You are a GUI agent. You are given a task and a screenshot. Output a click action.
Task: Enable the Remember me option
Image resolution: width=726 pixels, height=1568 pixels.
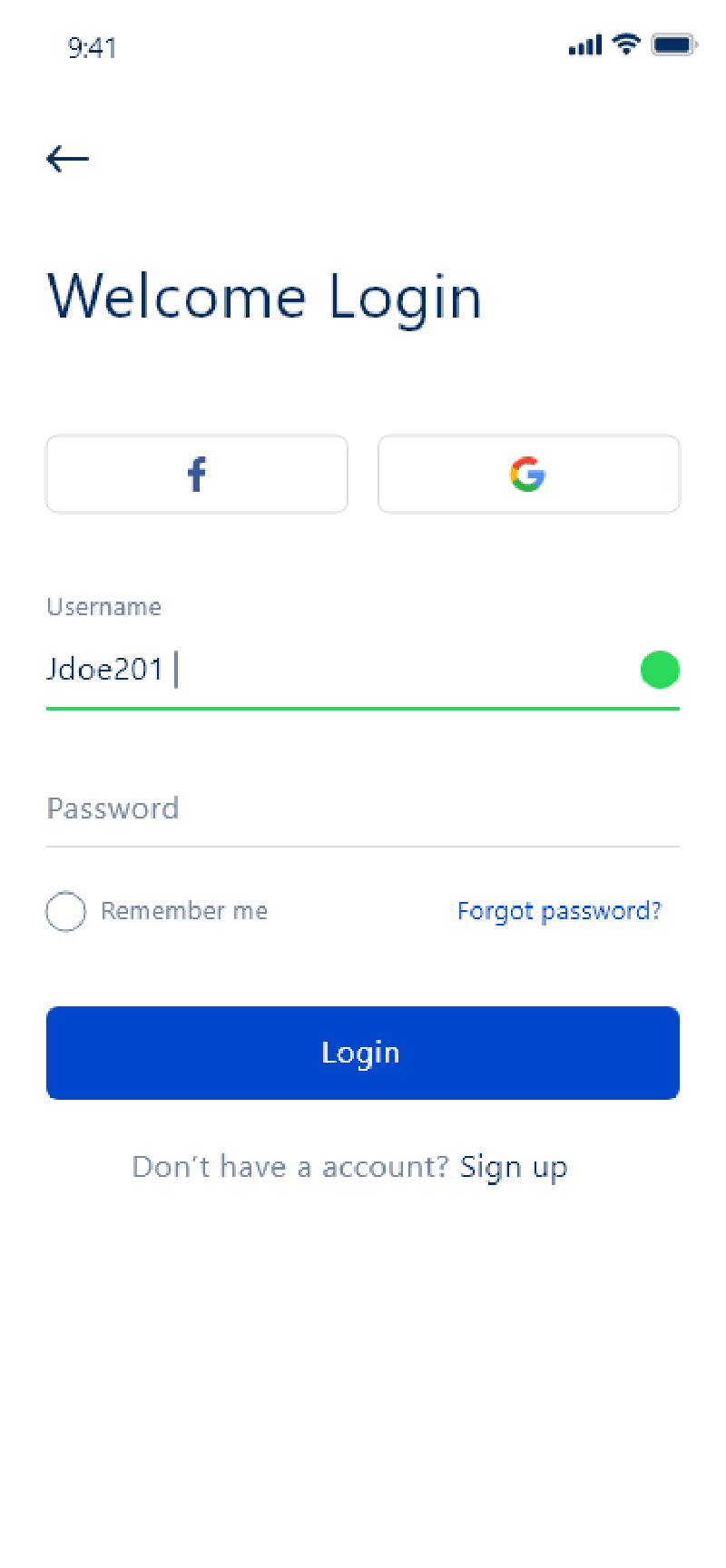(66, 911)
